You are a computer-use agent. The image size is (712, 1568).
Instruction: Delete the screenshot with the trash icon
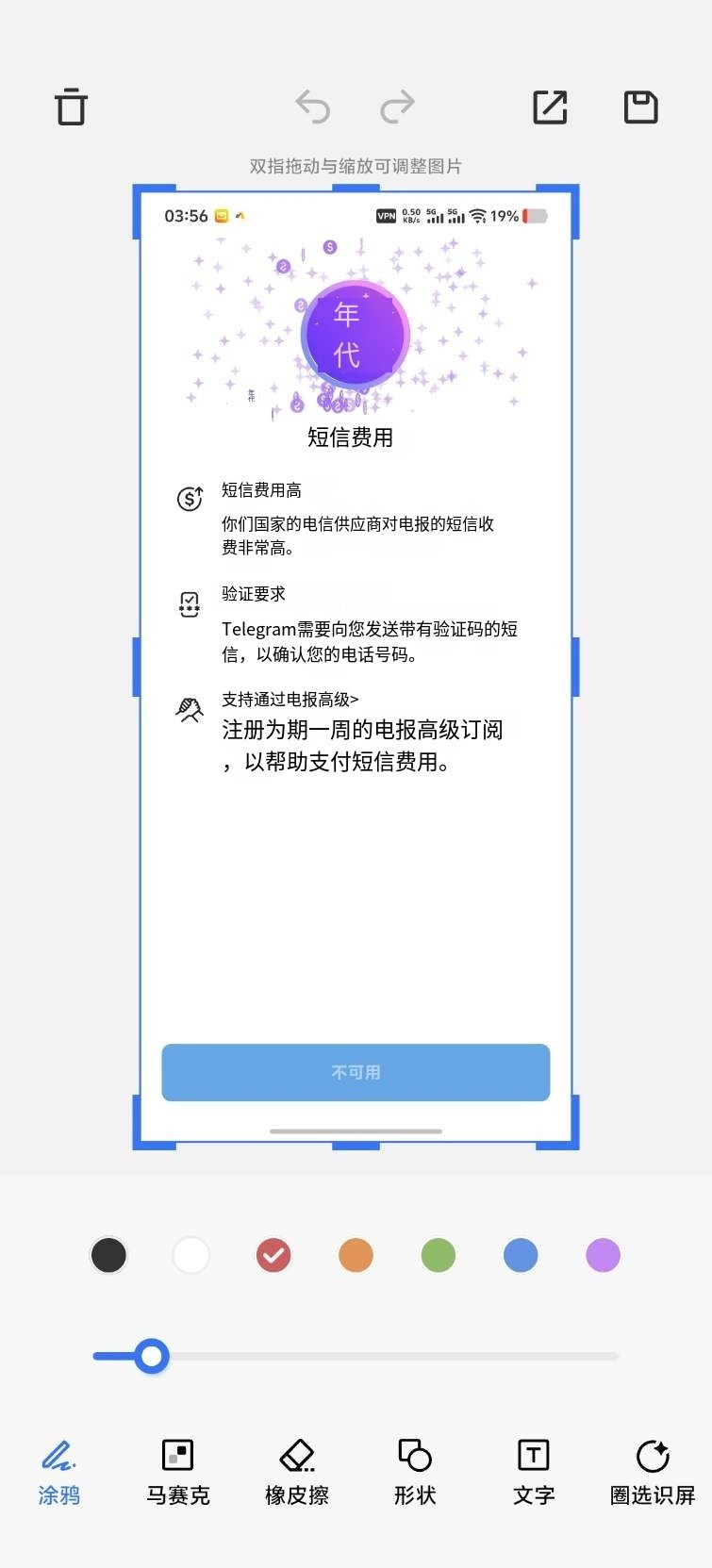tap(71, 107)
